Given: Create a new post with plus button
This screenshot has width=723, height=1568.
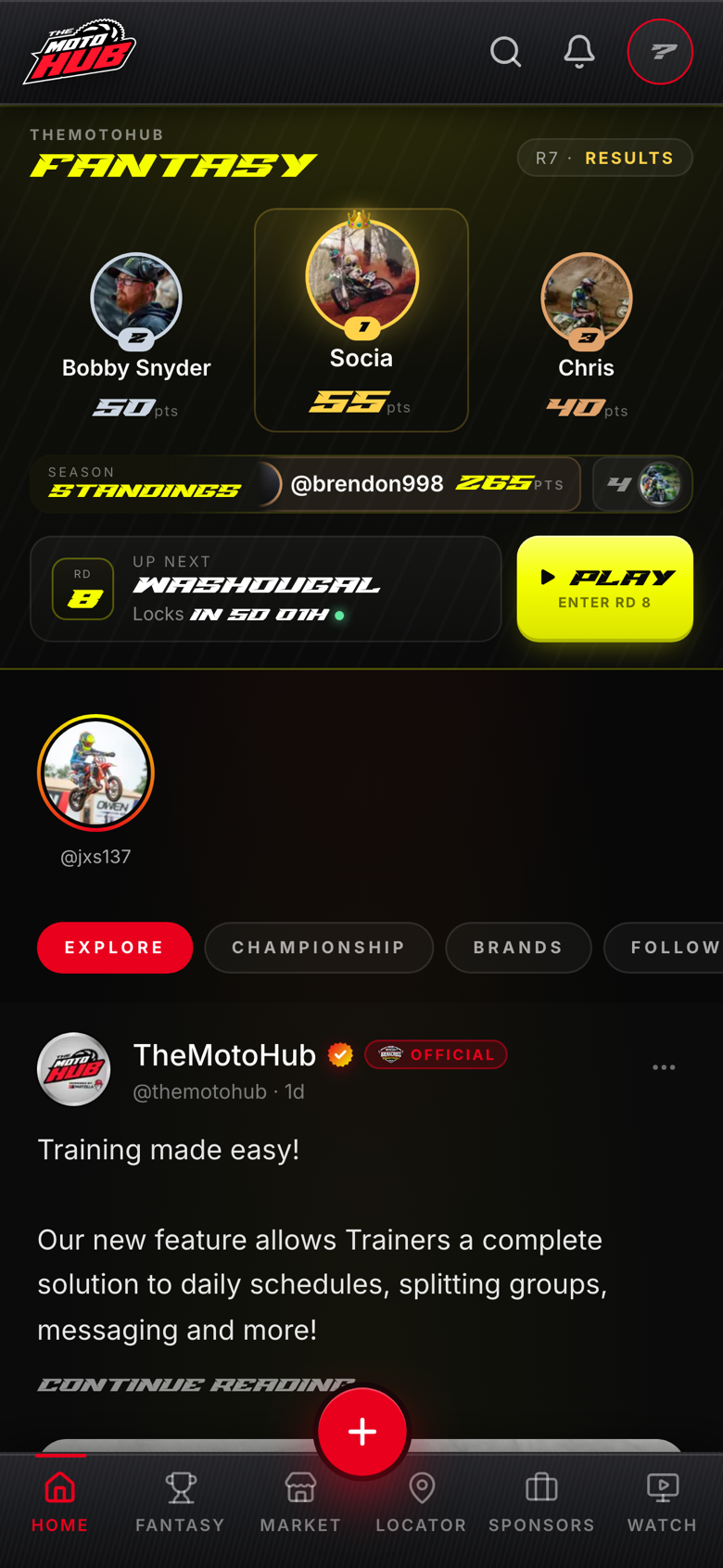Looking at the screenshot, I should [362, 1432].
